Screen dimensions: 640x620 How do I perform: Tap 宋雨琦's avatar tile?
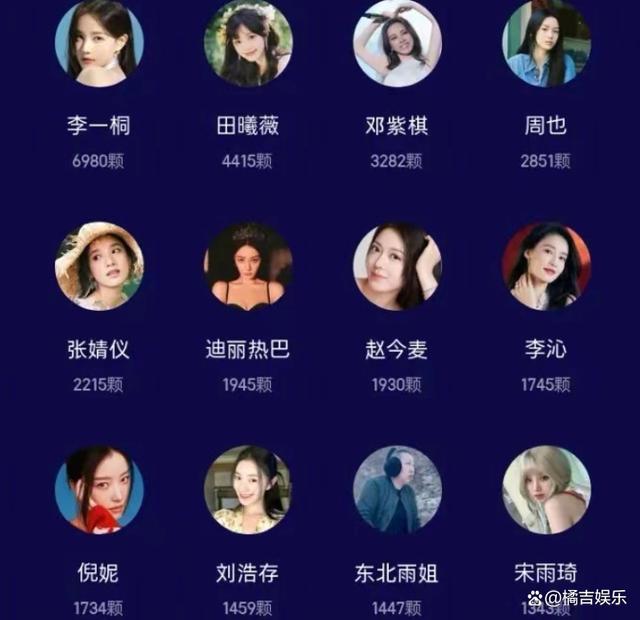pos(546,489)
